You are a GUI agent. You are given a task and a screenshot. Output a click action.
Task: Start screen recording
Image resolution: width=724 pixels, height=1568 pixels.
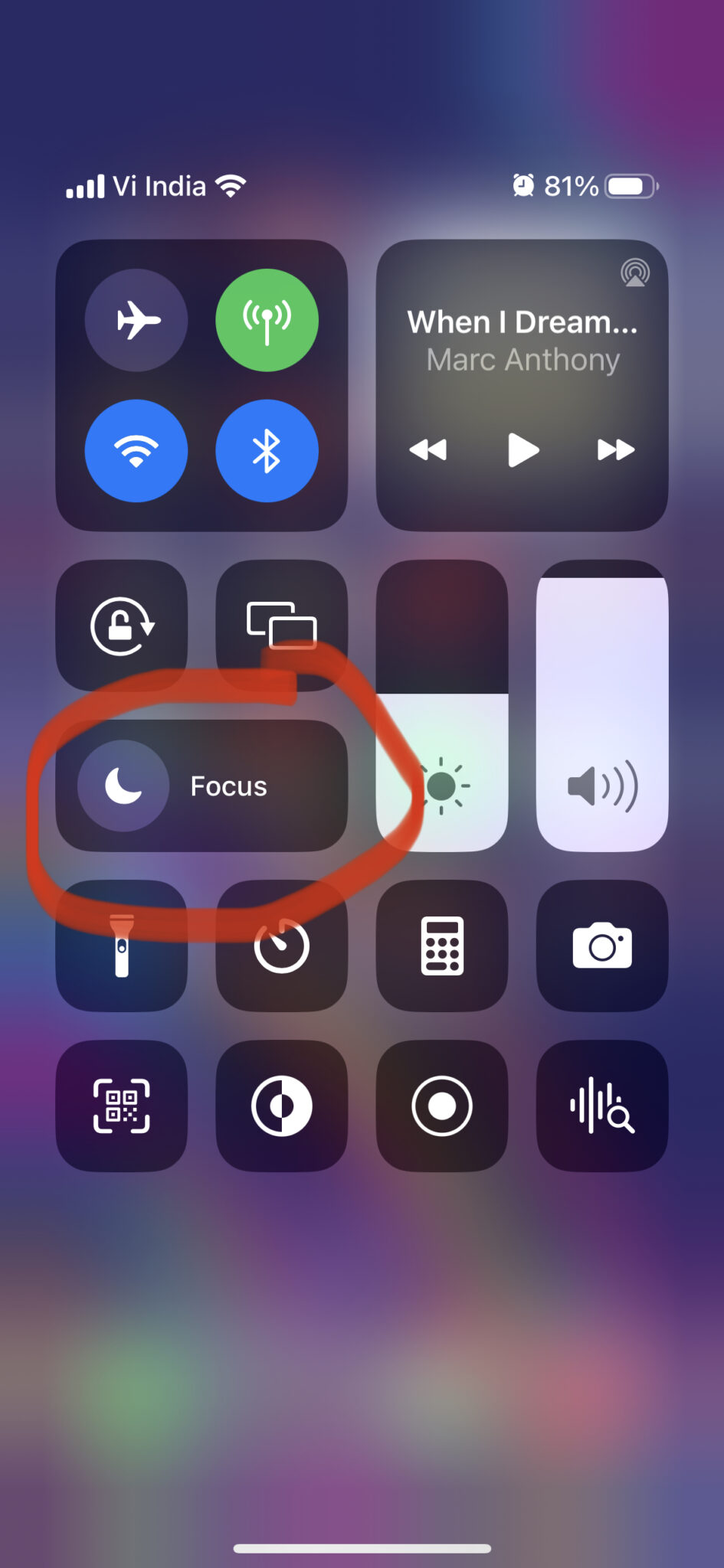click(x=442, y=1106)
